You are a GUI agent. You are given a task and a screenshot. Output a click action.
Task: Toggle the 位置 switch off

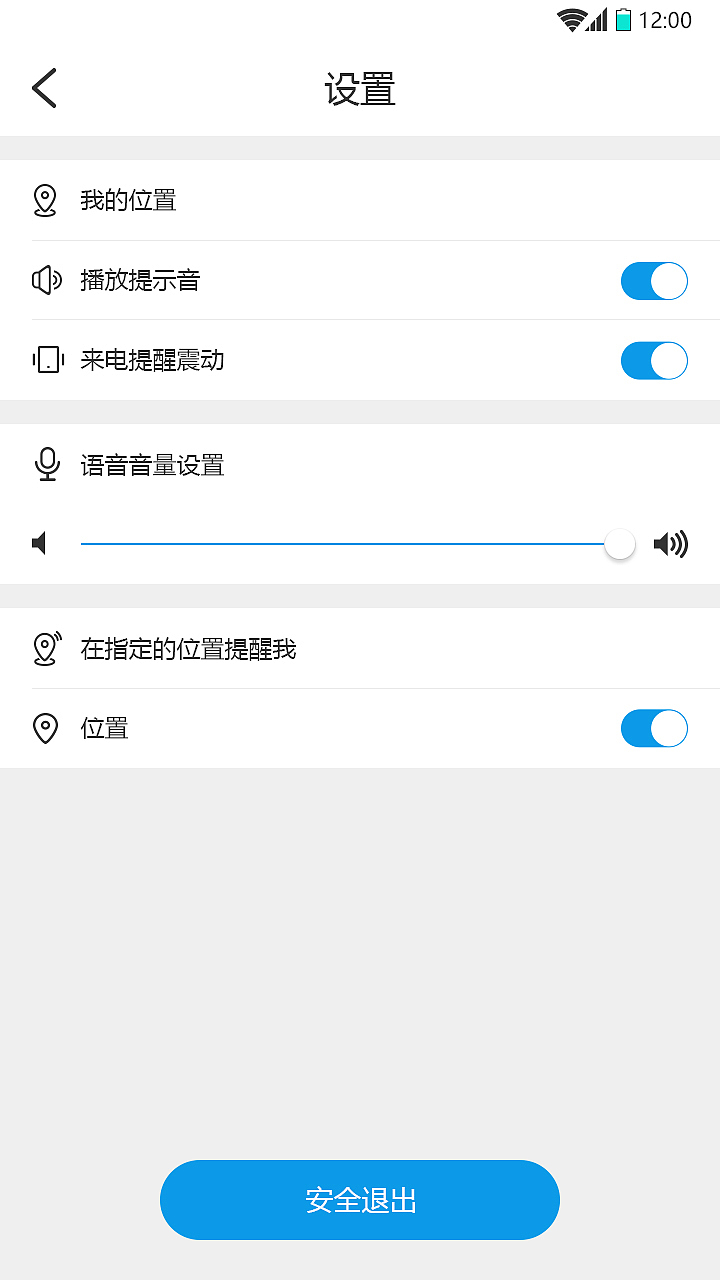(654, 729)
